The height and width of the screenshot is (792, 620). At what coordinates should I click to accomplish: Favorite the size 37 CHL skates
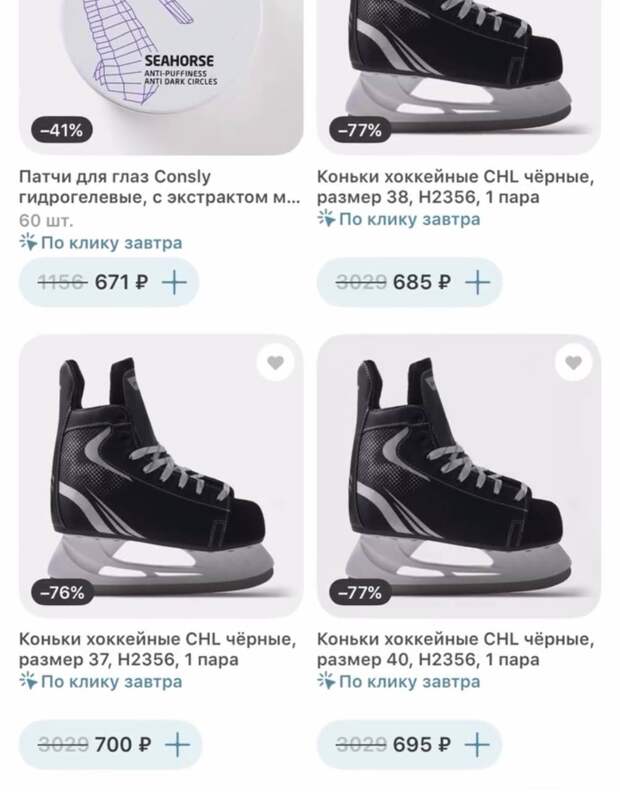(x=276, y=363)
